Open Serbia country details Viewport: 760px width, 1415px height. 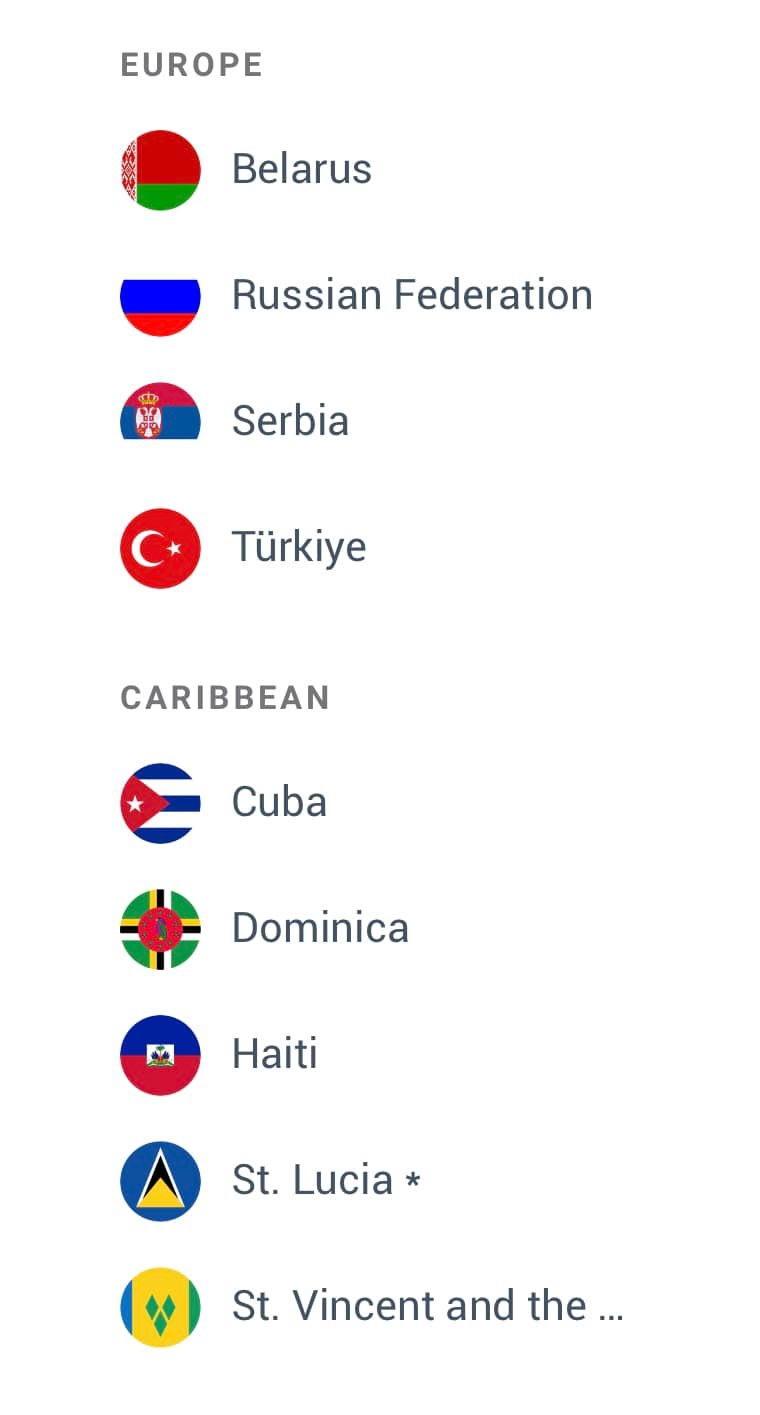point(290,421)
